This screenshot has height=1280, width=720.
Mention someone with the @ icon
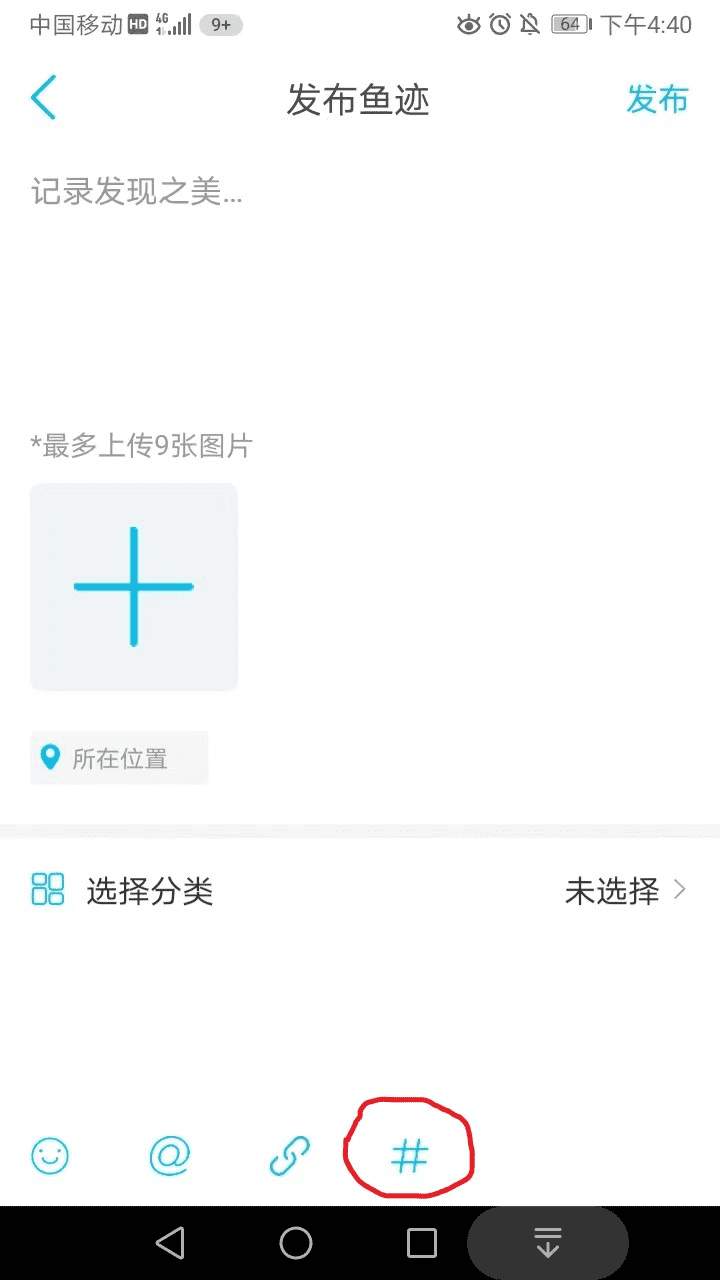[x=169, y=1156]
